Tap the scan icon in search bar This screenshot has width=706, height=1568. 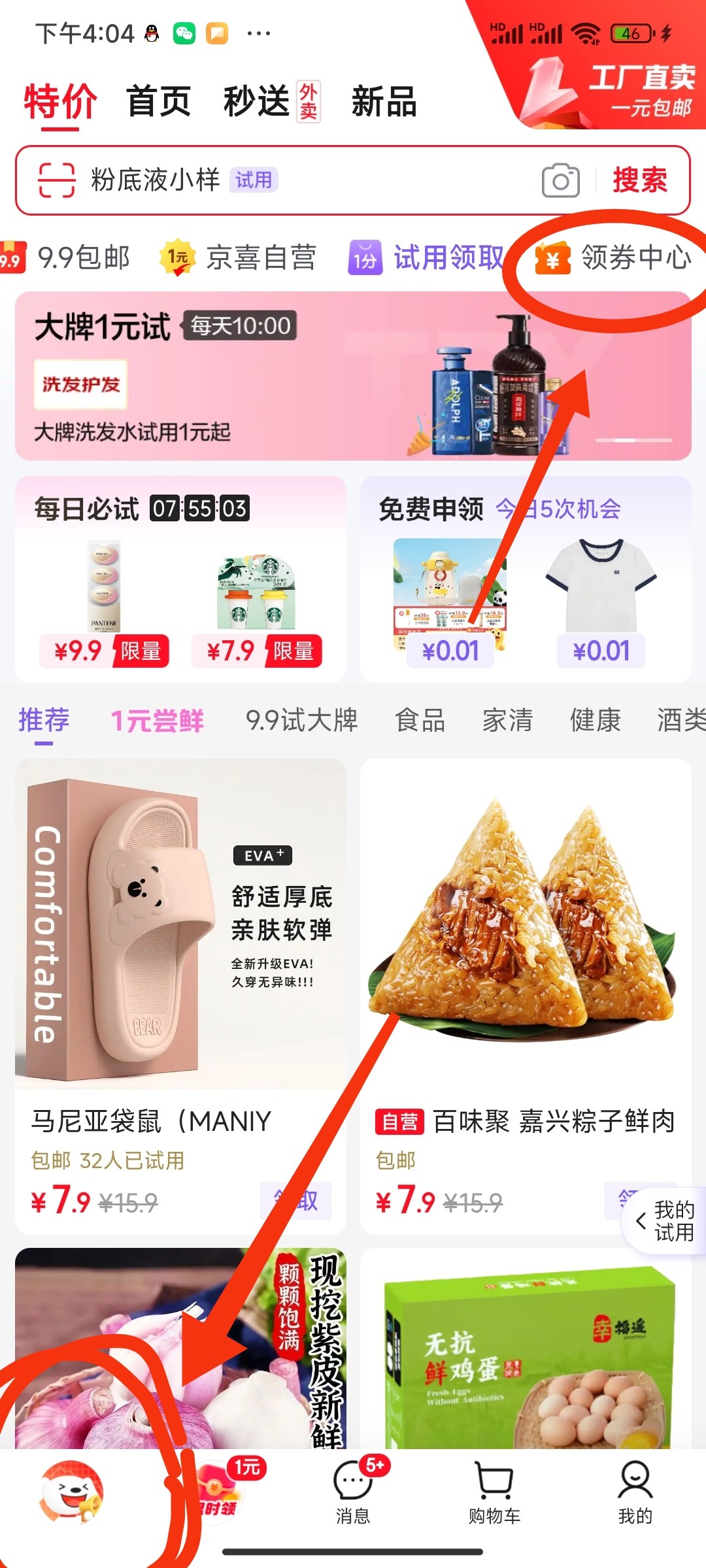(x=56, y=180)
